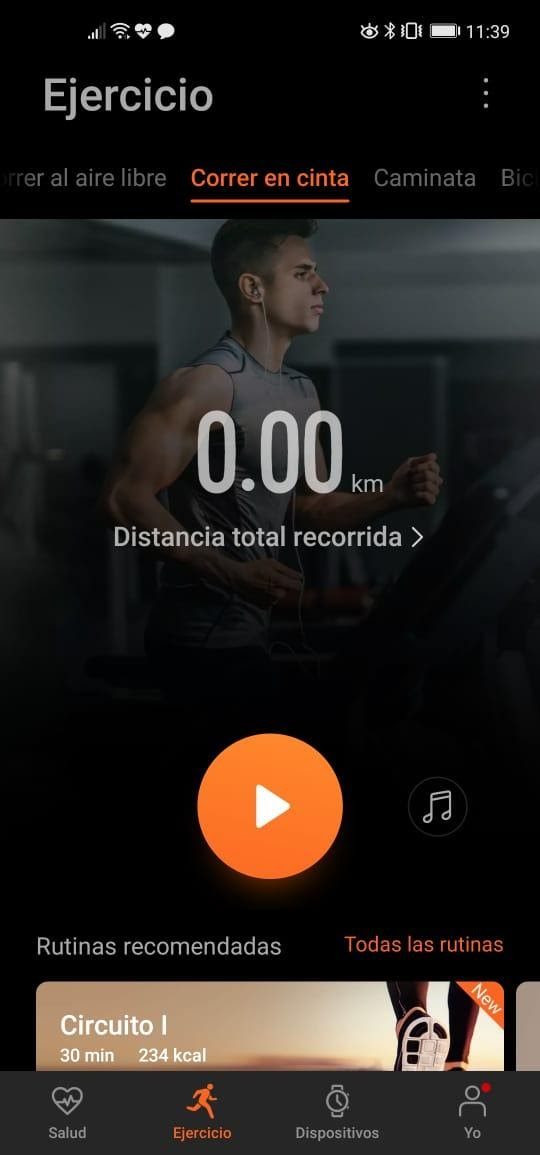The width and height of the screenshot is (540, 1155).
Task: Go to the Salud tab
Action: [67, 1113]
